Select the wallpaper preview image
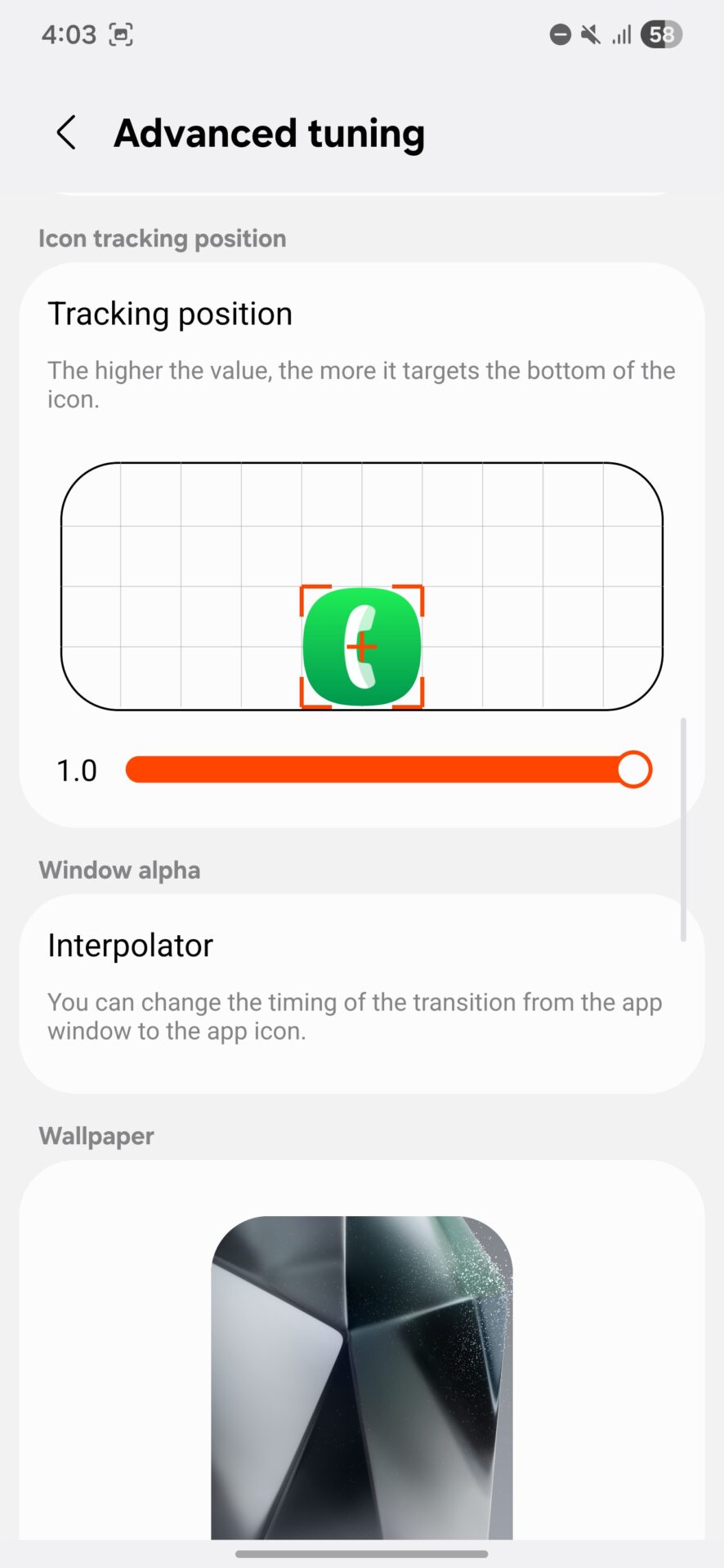724x1568 pixels. (362, 1378)
